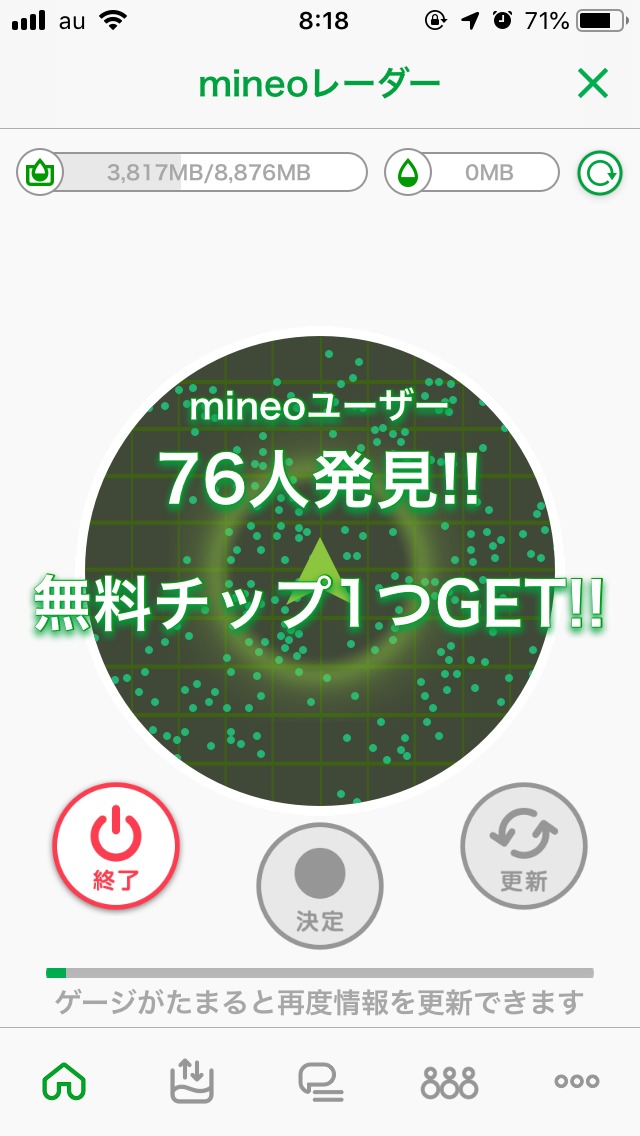Switch to the home tab
Image resolution: width=640 pixels, height=1136 pixels.
pyautogui.click(x=64, y=1081)
